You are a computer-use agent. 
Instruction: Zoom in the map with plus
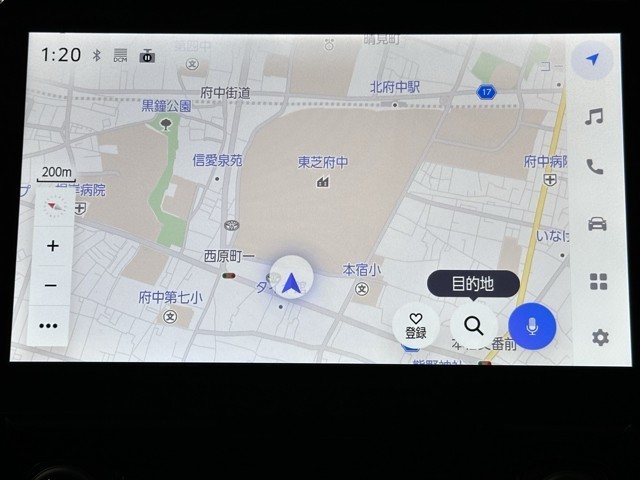[52, 246]
